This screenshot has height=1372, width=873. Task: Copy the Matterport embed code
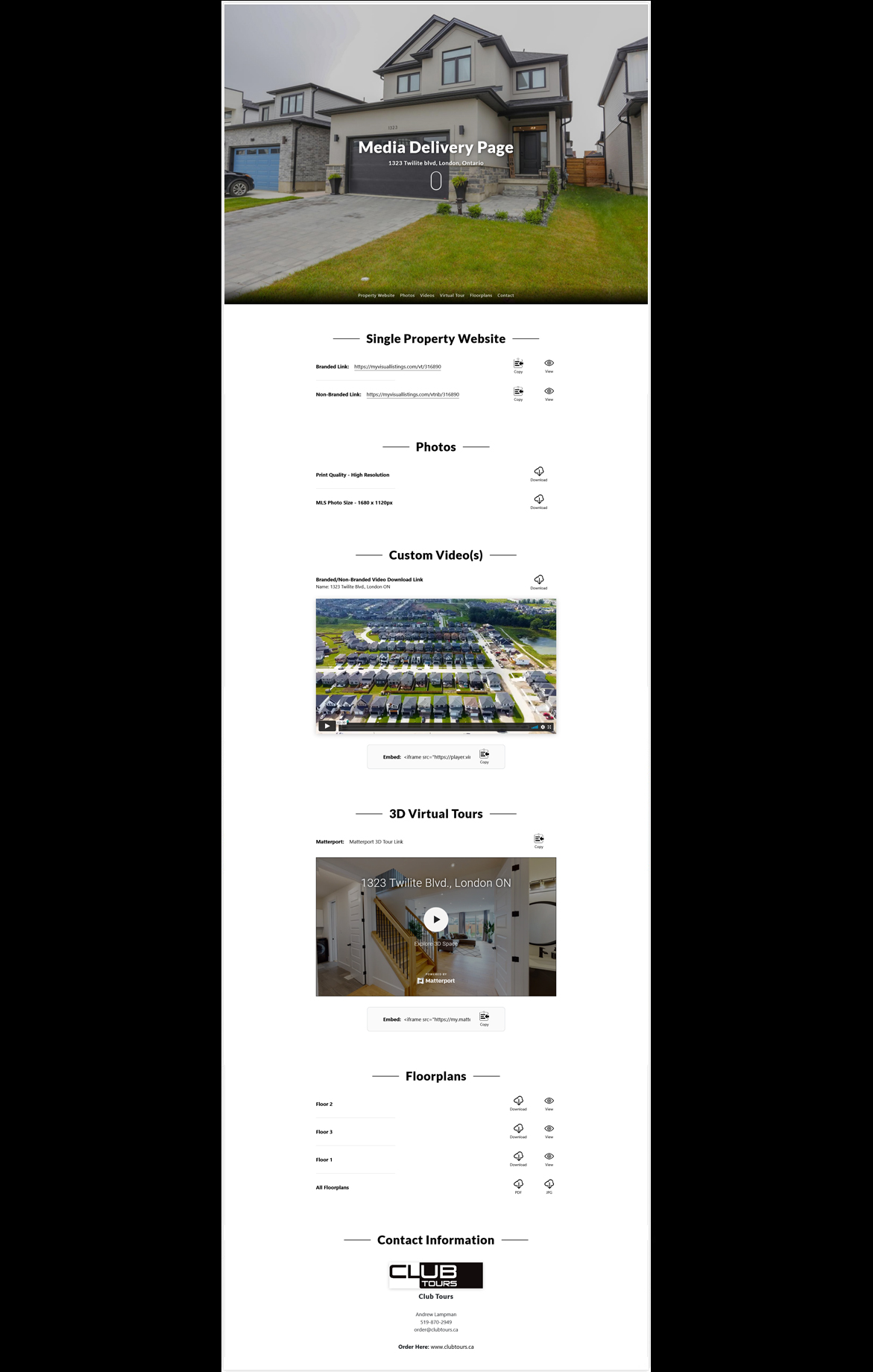(484, 1018)
